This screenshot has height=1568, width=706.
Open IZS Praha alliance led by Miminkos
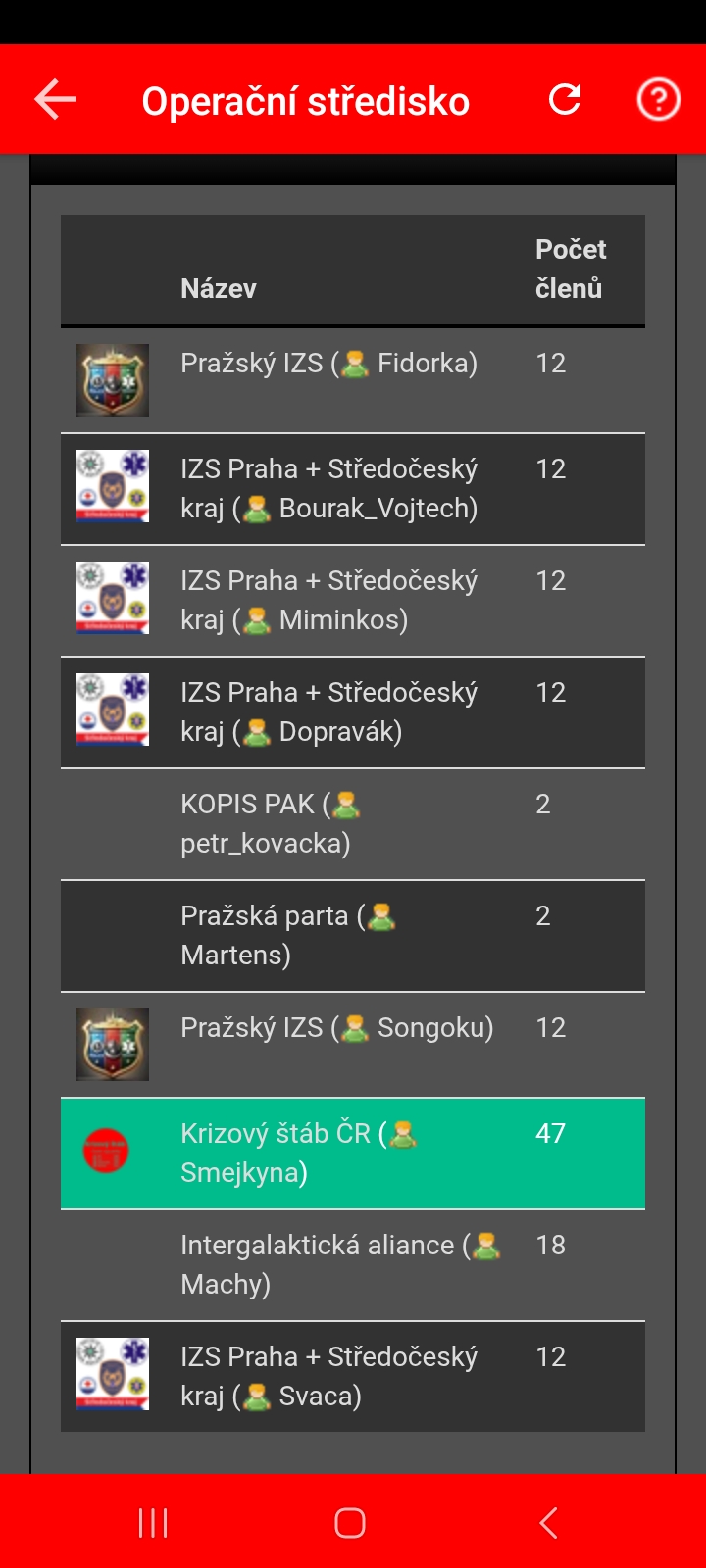click(328, 600)
